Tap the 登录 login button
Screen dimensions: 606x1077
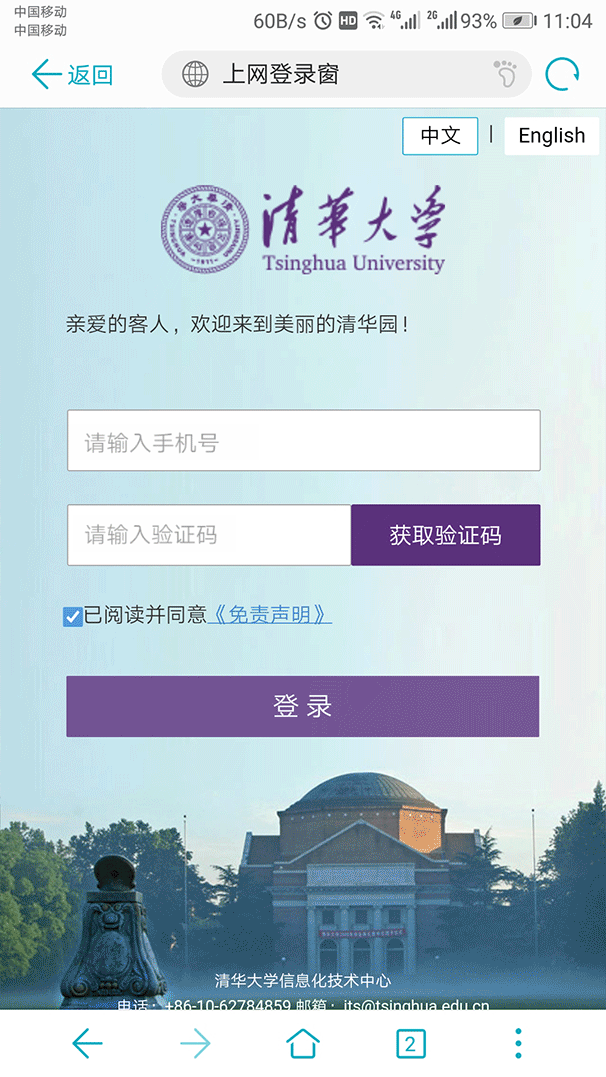tap(303, 706)
